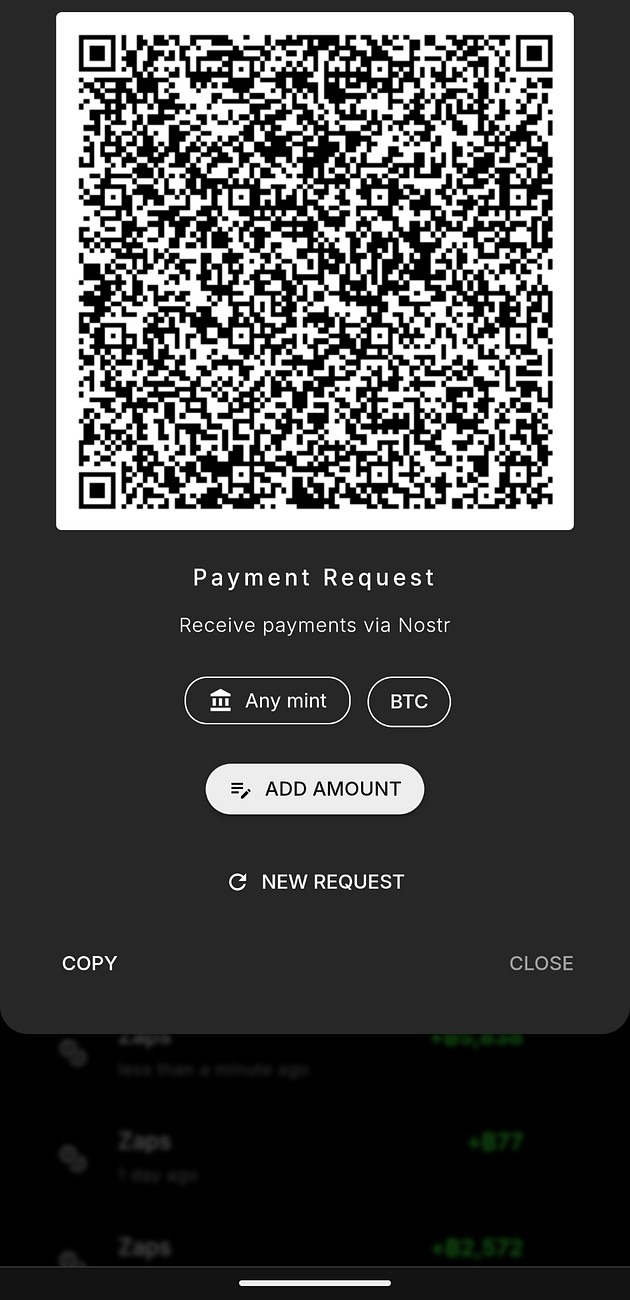Close the Payment Request dialog

click(x=541, y=963)
